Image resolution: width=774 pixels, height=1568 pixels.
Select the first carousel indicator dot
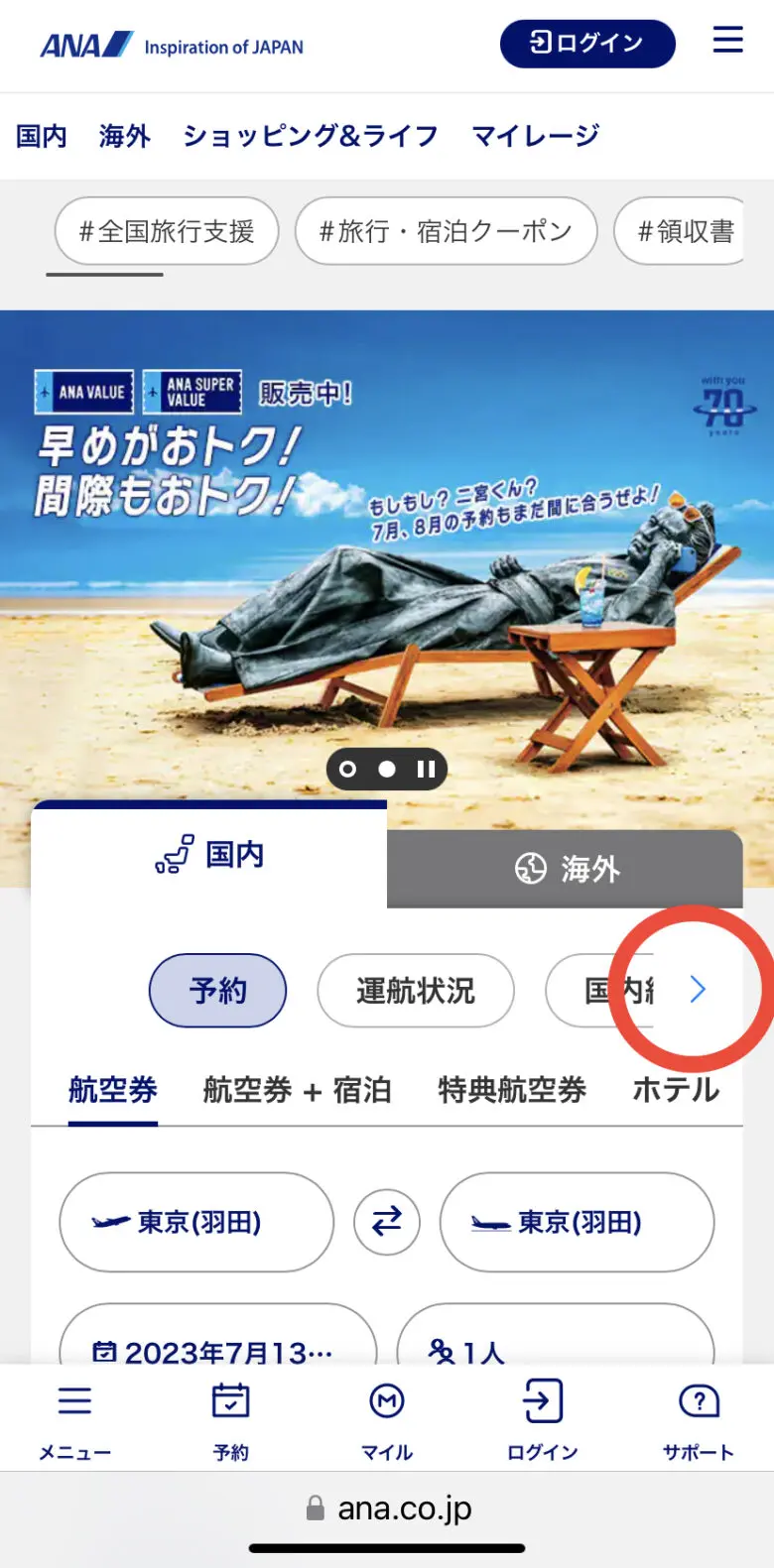click(x=347, y=768)
